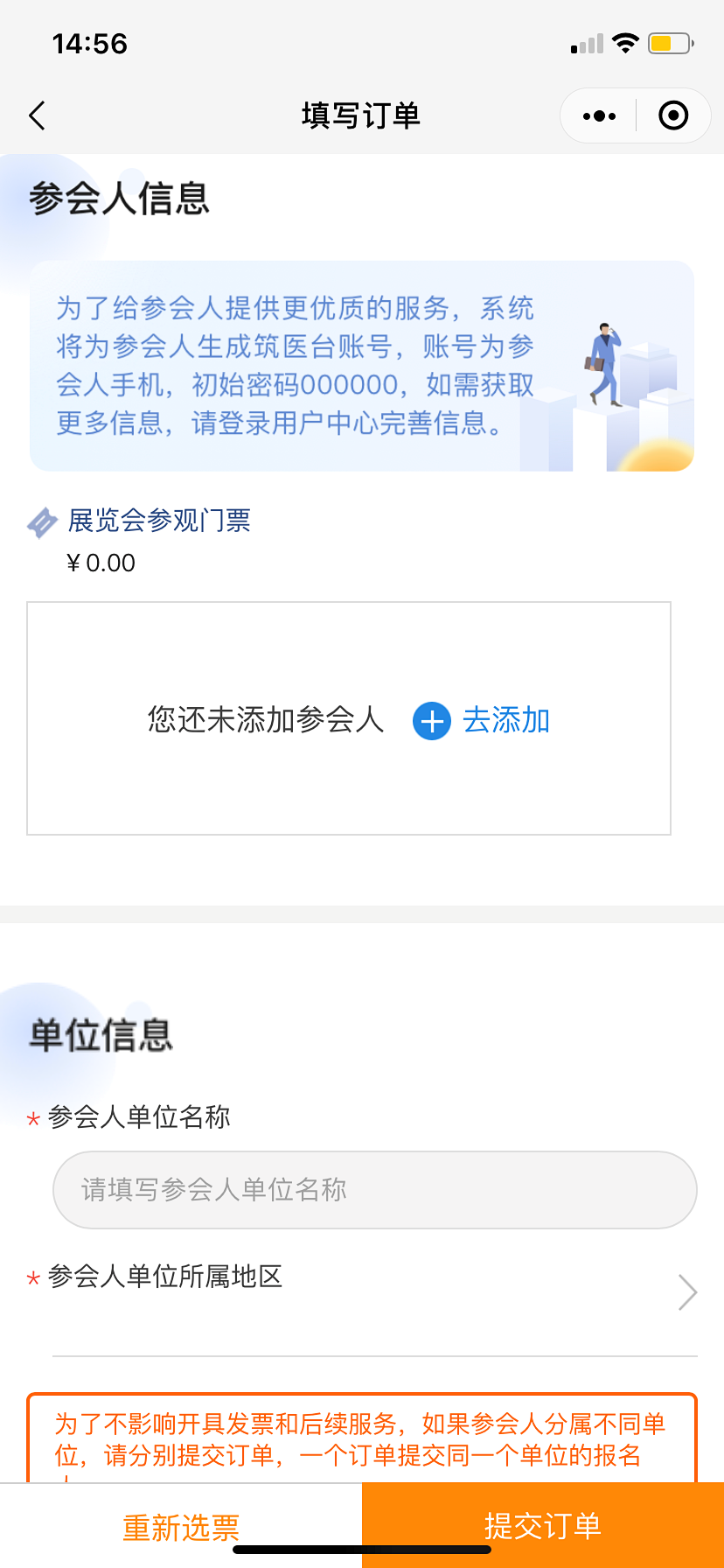Click 展览会参观门票 ticket name

pyautogui.click(x=159, y=520)
